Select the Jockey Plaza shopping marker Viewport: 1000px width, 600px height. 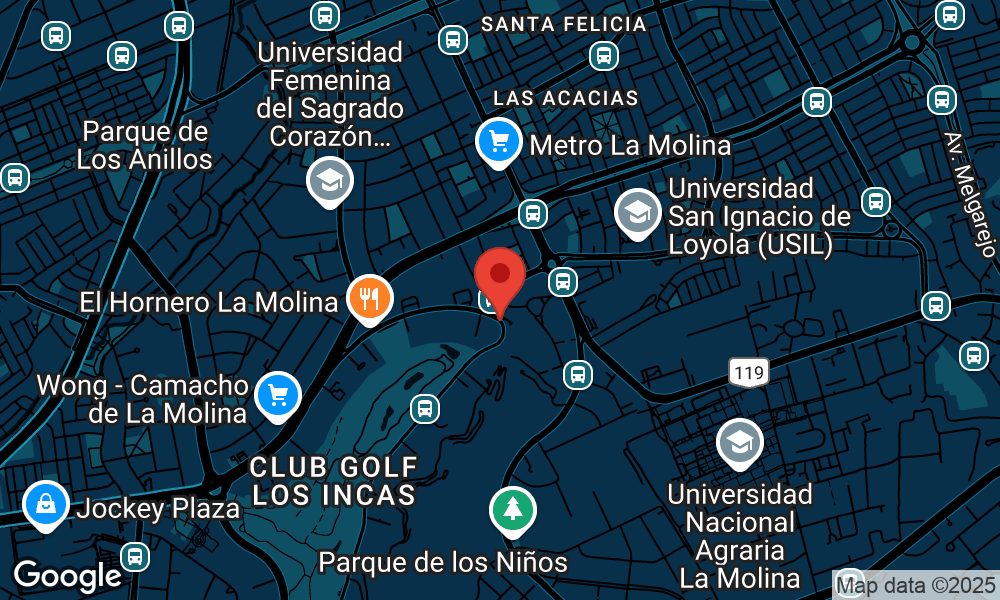point(46,505)
